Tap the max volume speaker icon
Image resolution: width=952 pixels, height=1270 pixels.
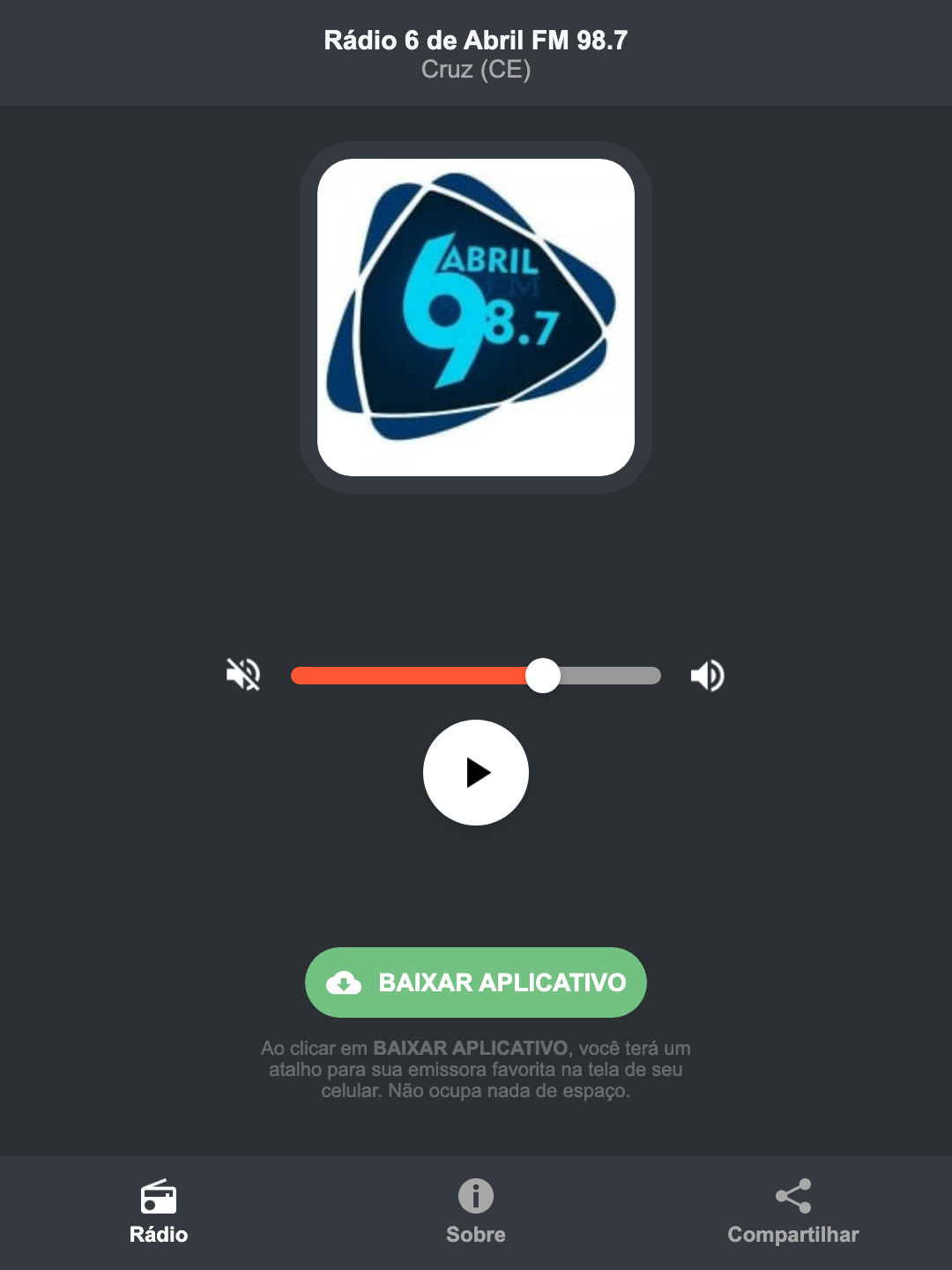[x=707, y=676]
